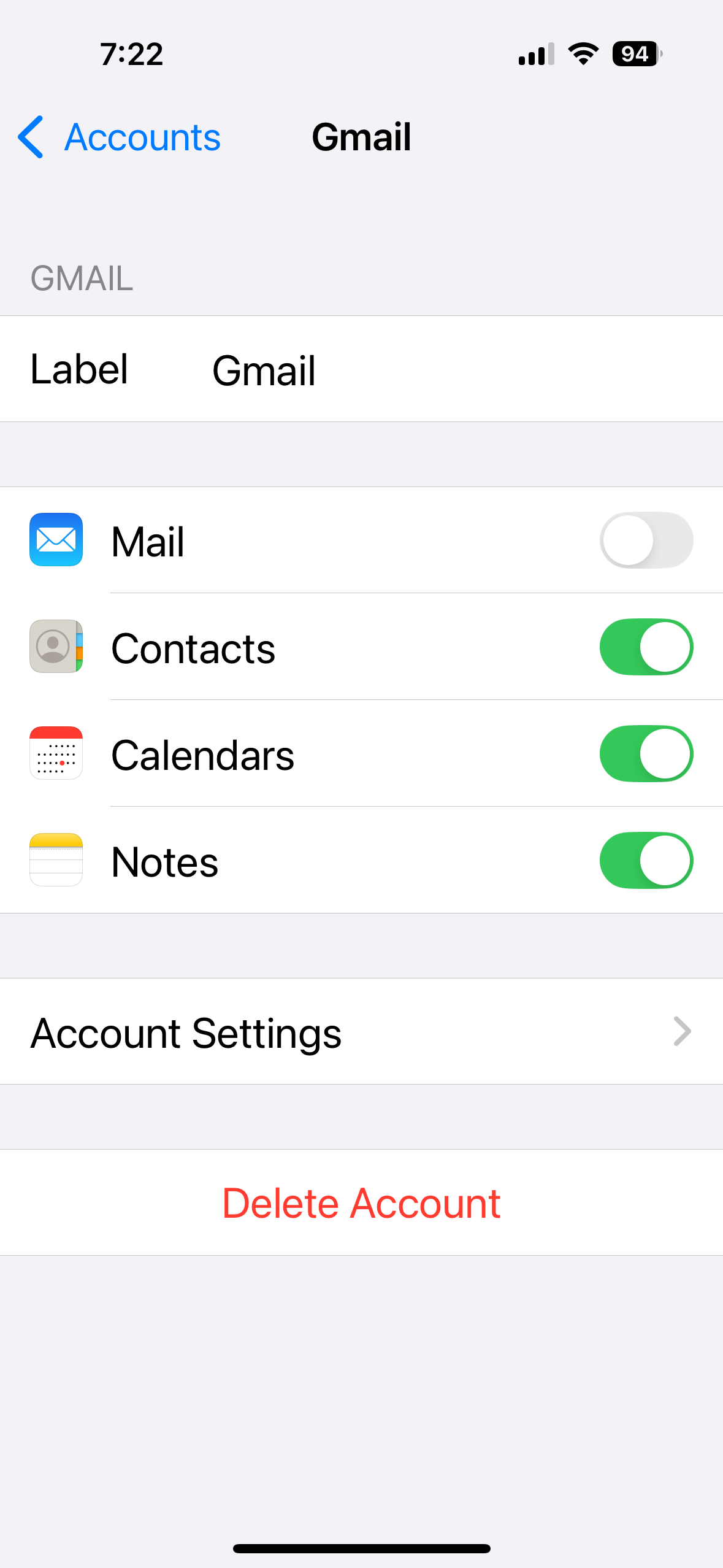Disable the Calendars switch
This screenshot has height=1568, width=723.
coord(646,754)
